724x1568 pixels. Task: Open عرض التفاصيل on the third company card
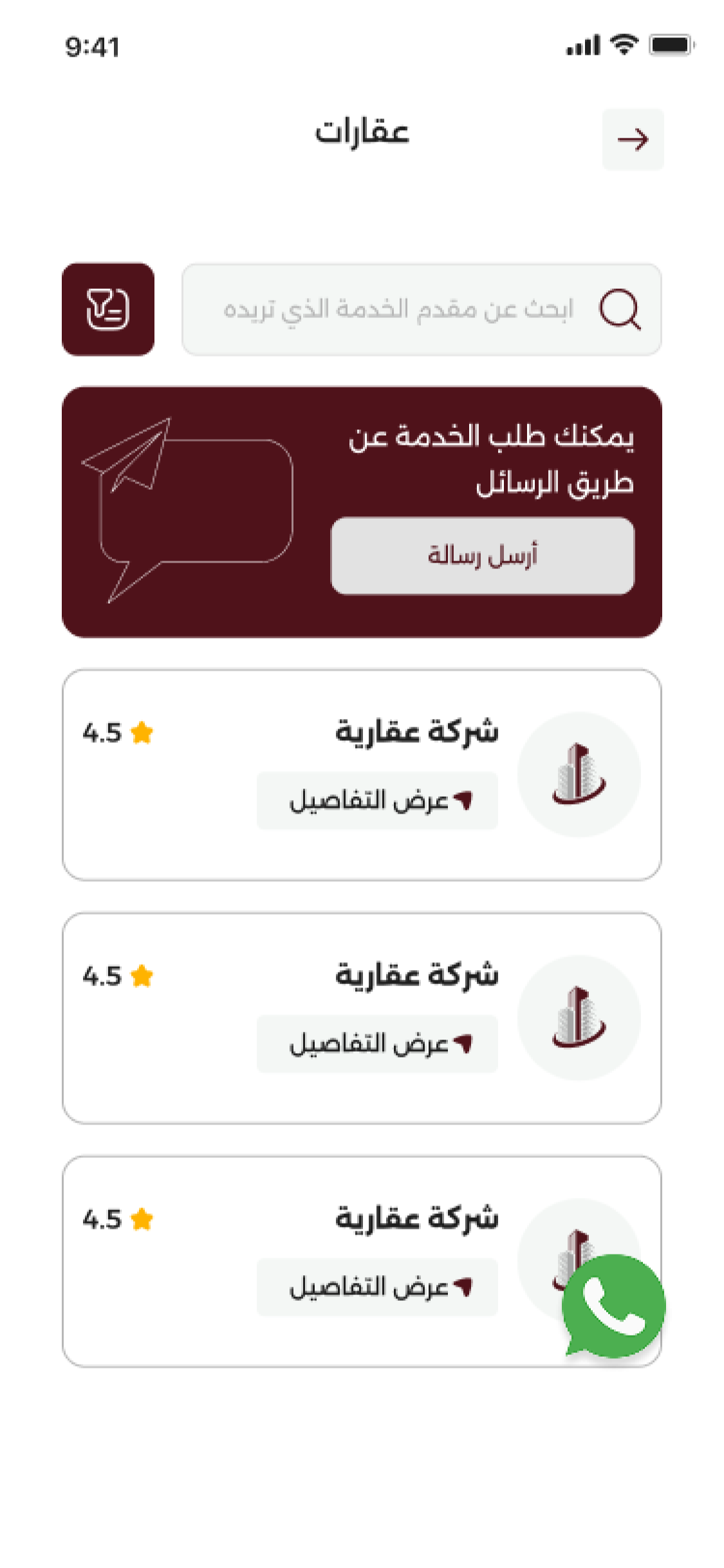[x=377, y=1287]
